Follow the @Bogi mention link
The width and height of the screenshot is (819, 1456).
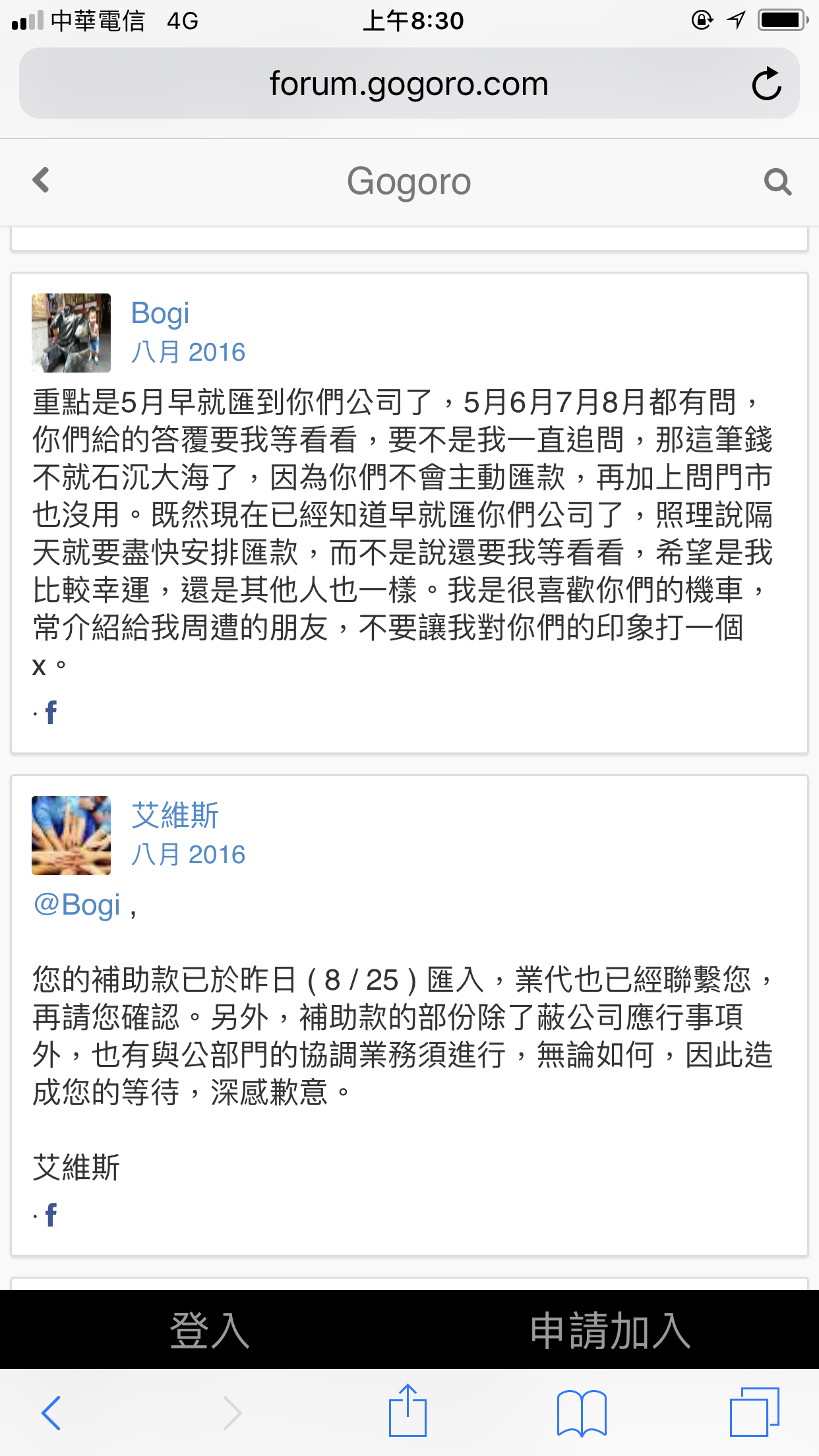pyautogui.click(x=77, y=905)
